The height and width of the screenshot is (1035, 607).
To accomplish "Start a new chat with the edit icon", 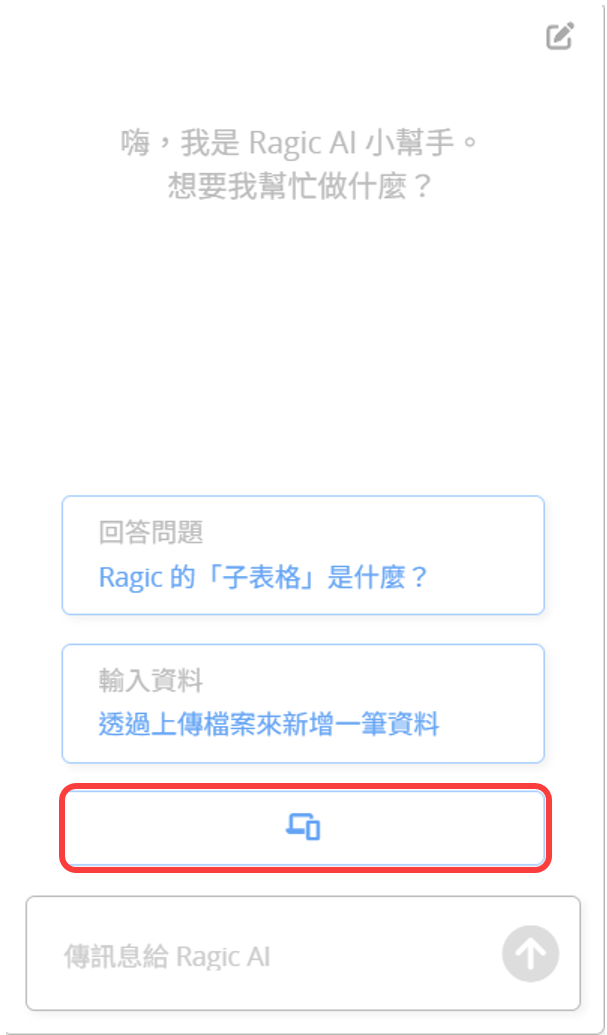I will tap(560, 37).
